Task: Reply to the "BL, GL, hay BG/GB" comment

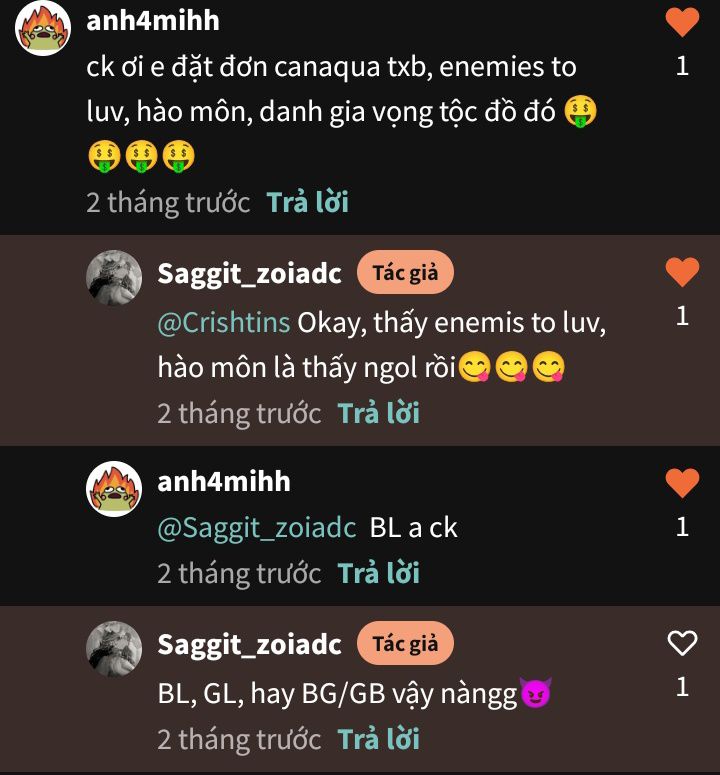Action: point(378,739)
